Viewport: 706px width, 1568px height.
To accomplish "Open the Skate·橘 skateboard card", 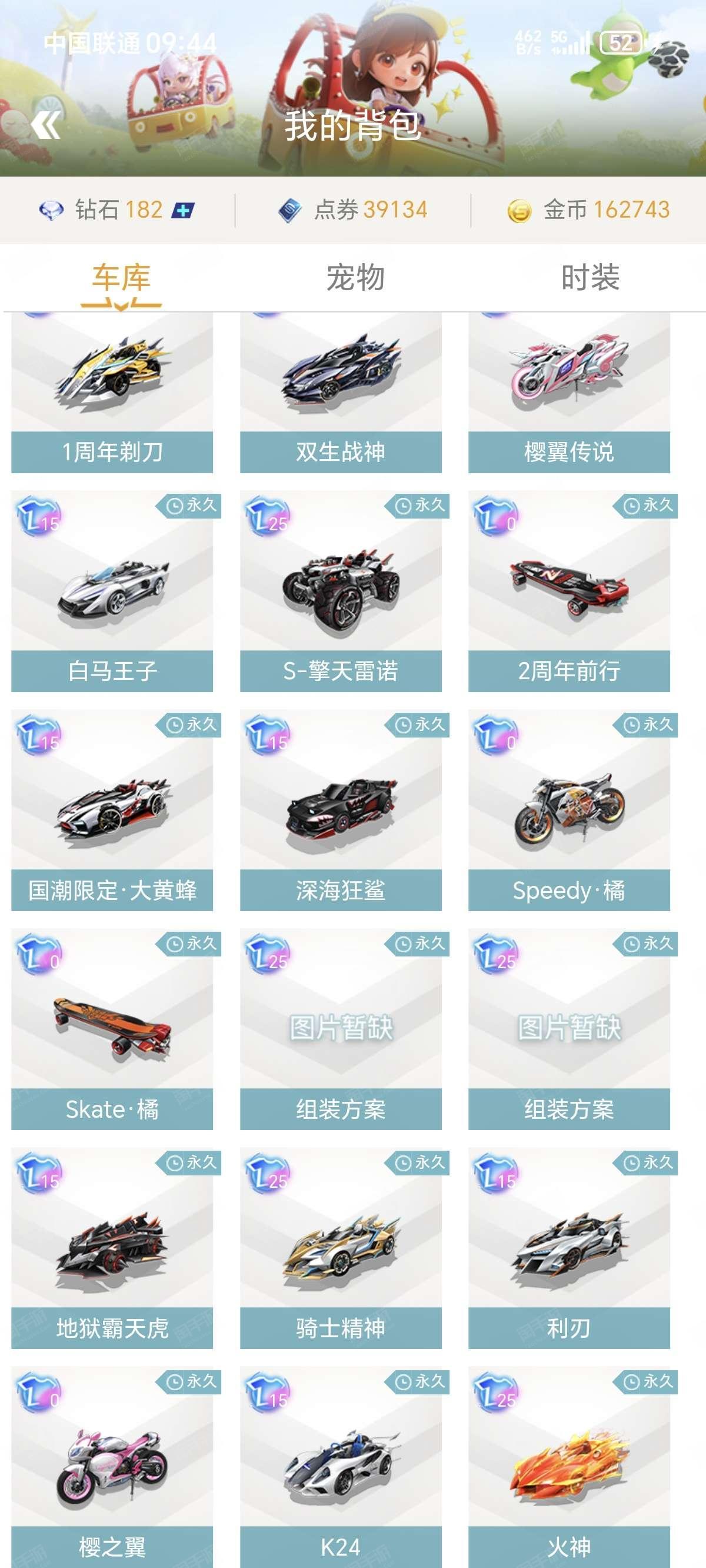I will [112, 1030].
